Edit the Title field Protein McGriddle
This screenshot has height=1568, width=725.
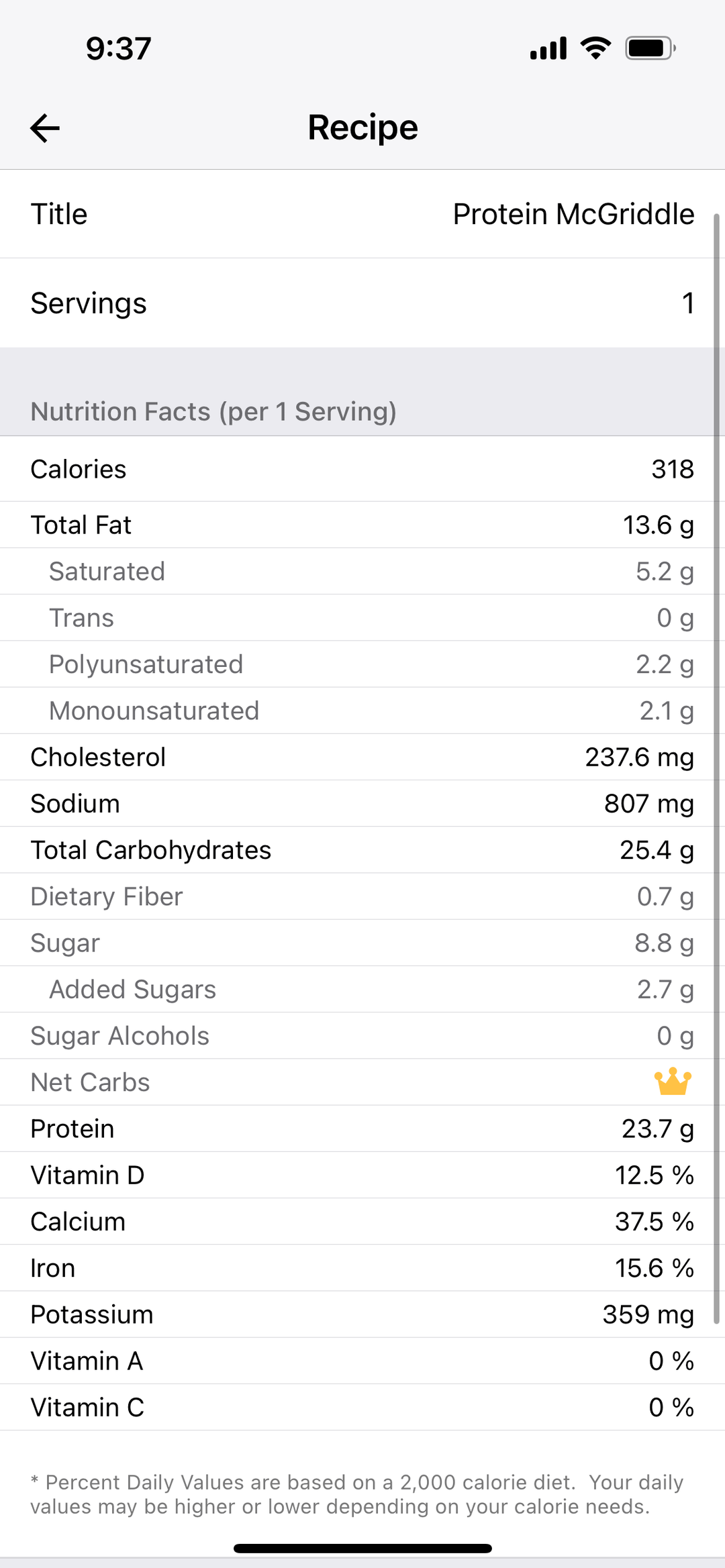362,214
